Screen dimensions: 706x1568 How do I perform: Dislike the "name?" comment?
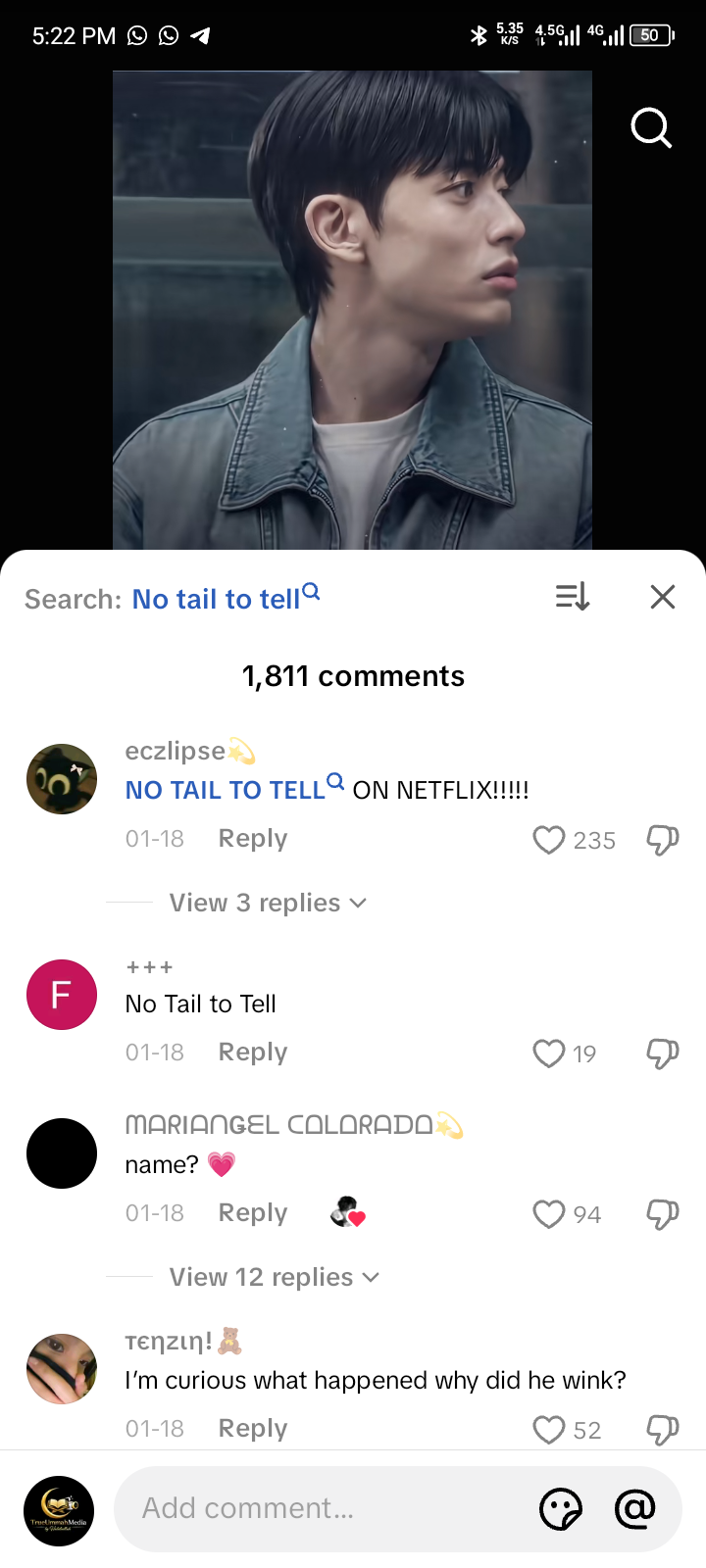[663, 1214]
